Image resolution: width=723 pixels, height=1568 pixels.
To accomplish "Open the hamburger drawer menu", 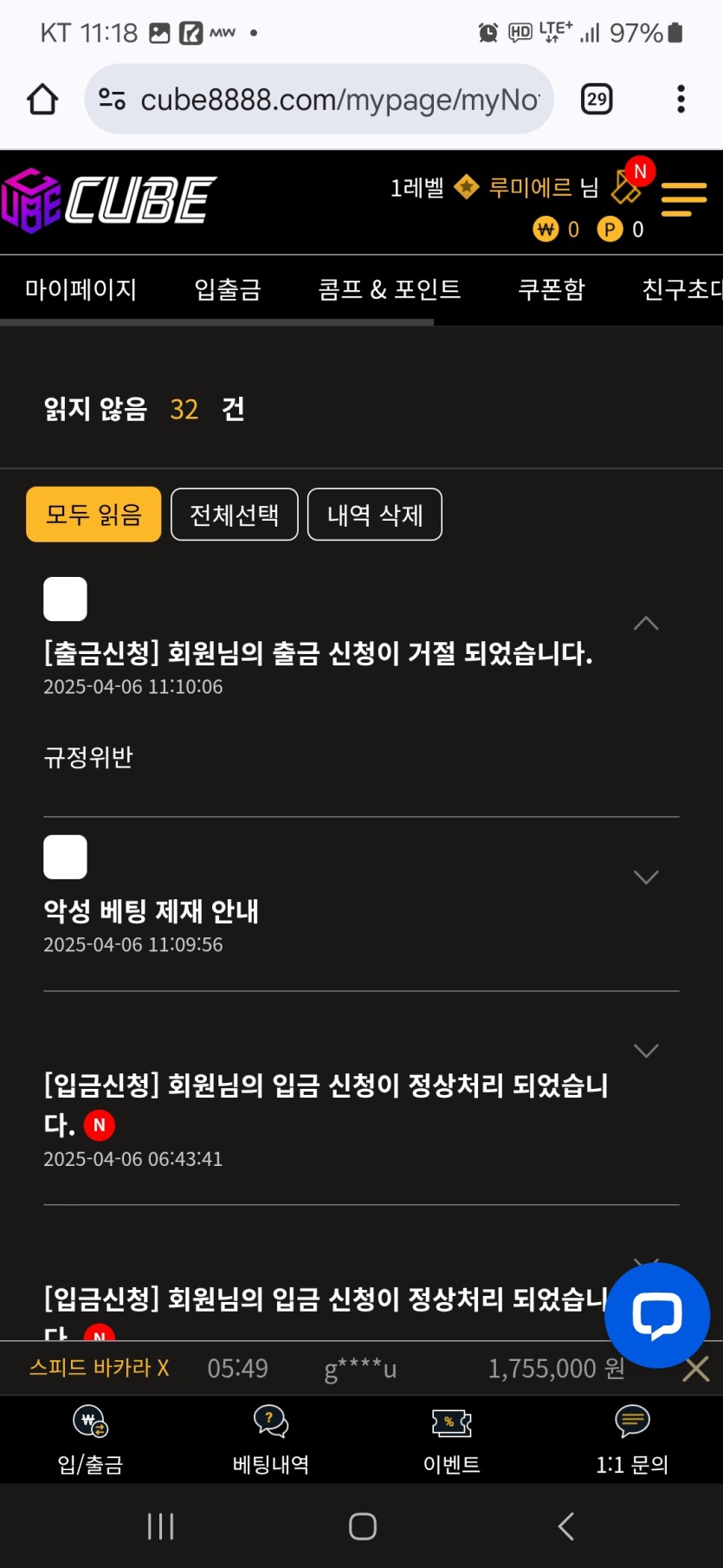I will 684,199.
